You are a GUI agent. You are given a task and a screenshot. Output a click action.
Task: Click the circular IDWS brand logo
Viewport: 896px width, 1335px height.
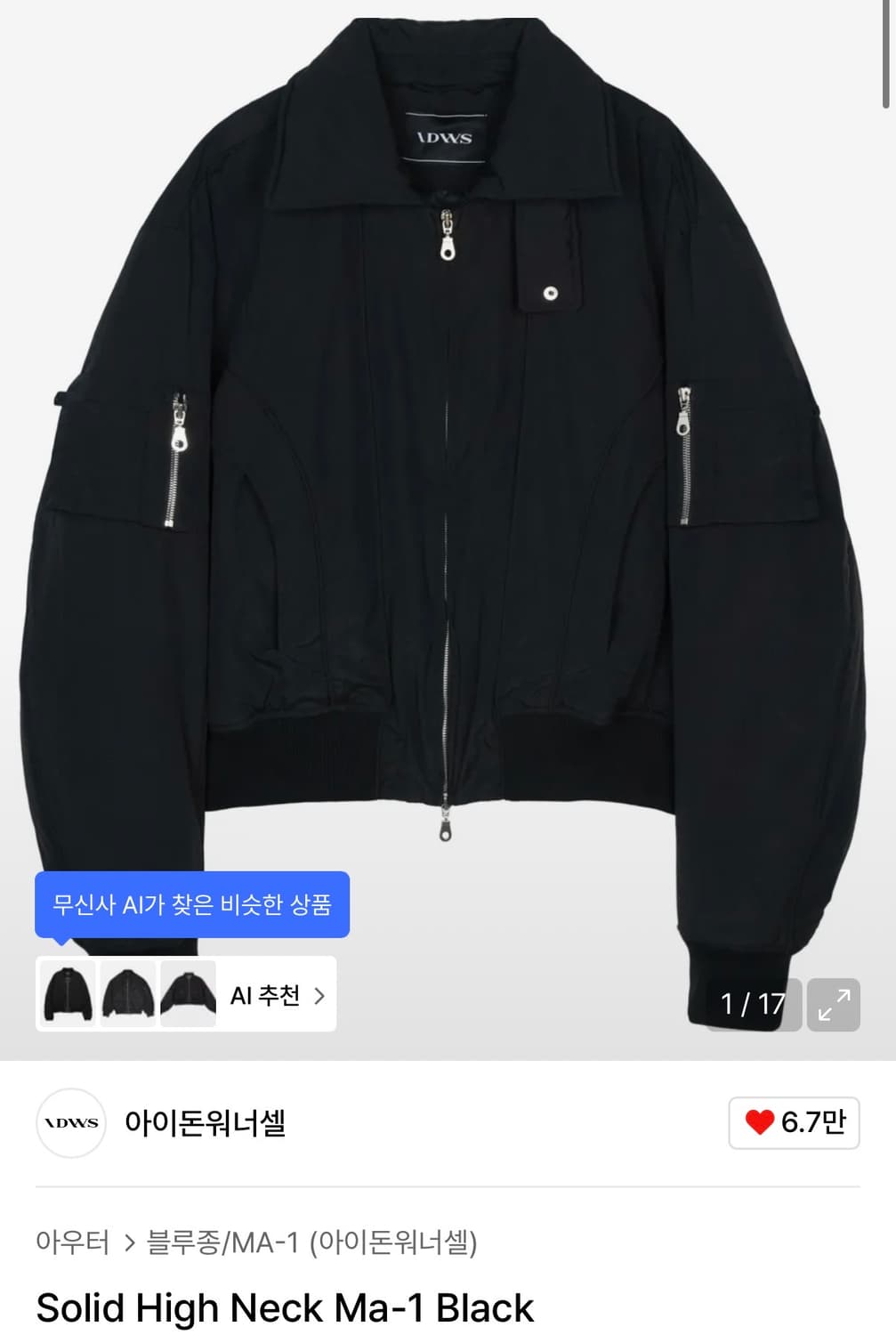point(71,1124)
